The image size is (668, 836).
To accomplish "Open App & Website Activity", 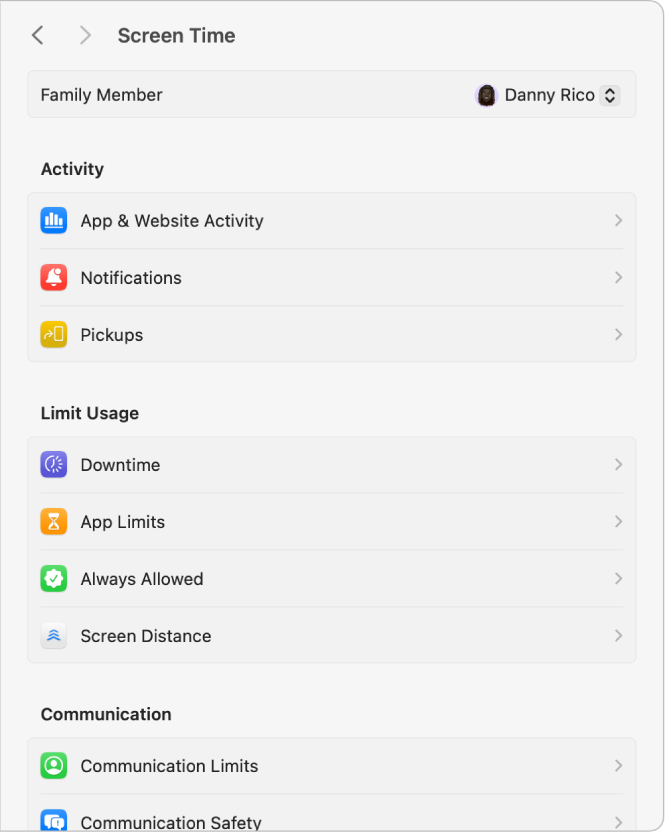I will click(x=331, y=221).
